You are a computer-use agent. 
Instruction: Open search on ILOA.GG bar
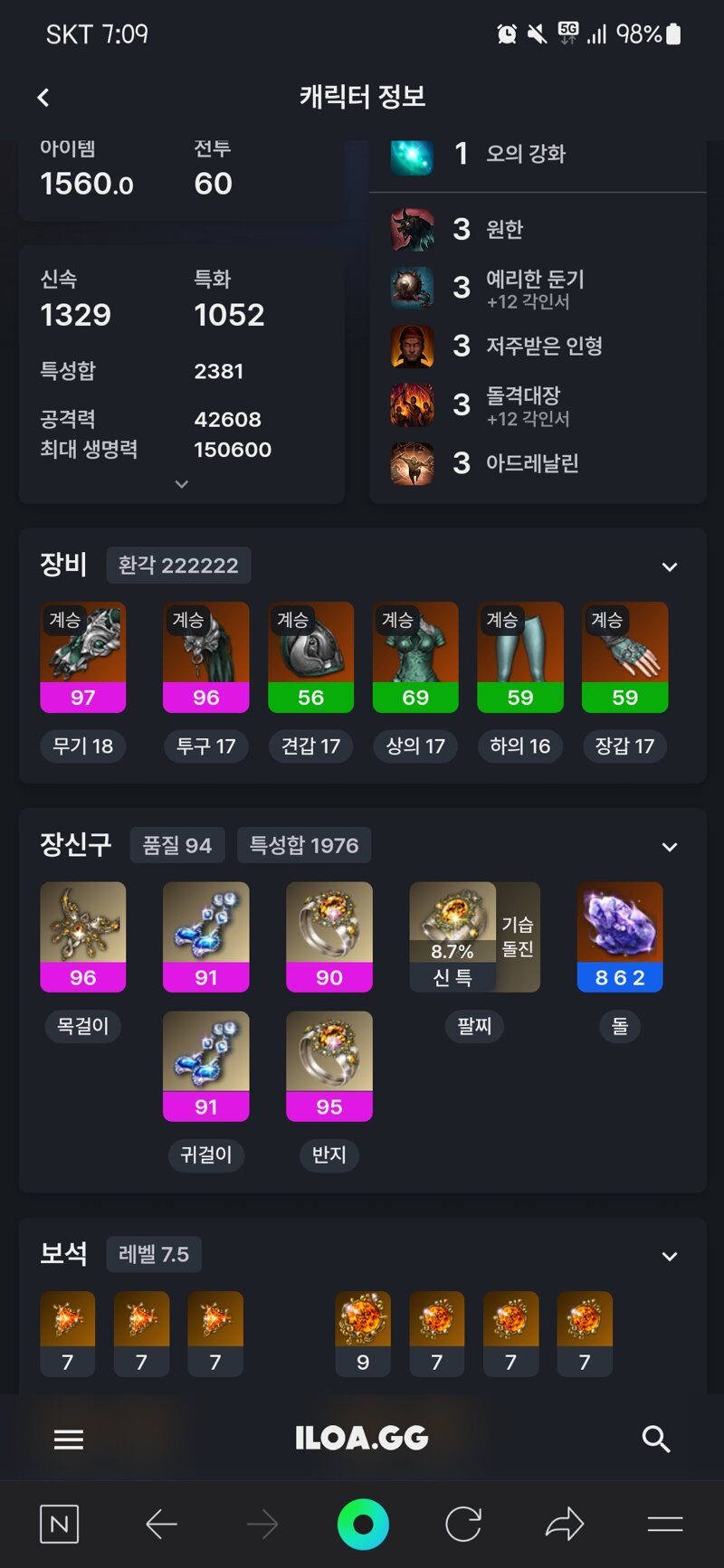pos(655,1439)
